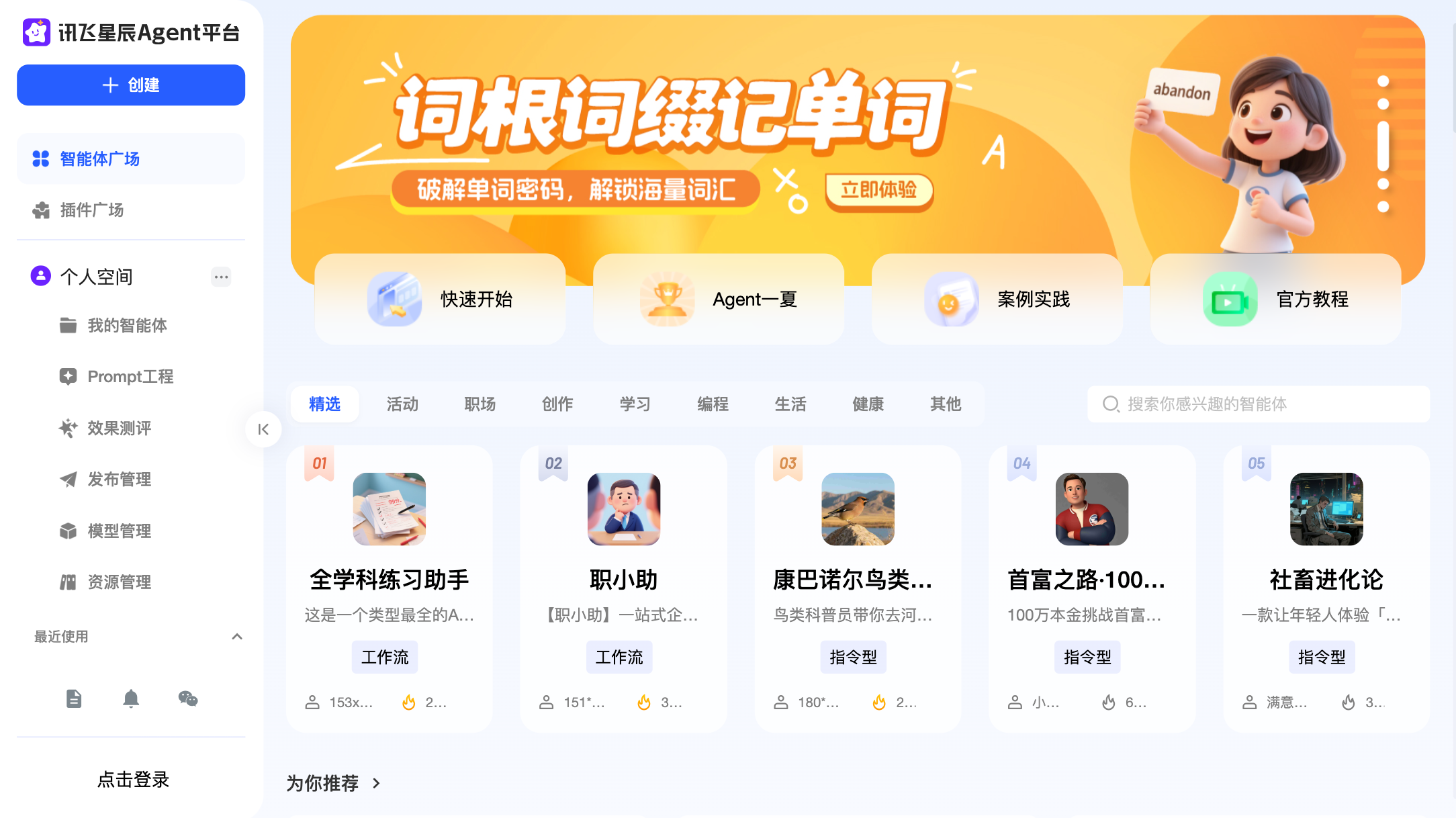The width and height of the screenshot is (1456, 818).
Task: Open the WeChat icon in sidebar
Action: 188,699
